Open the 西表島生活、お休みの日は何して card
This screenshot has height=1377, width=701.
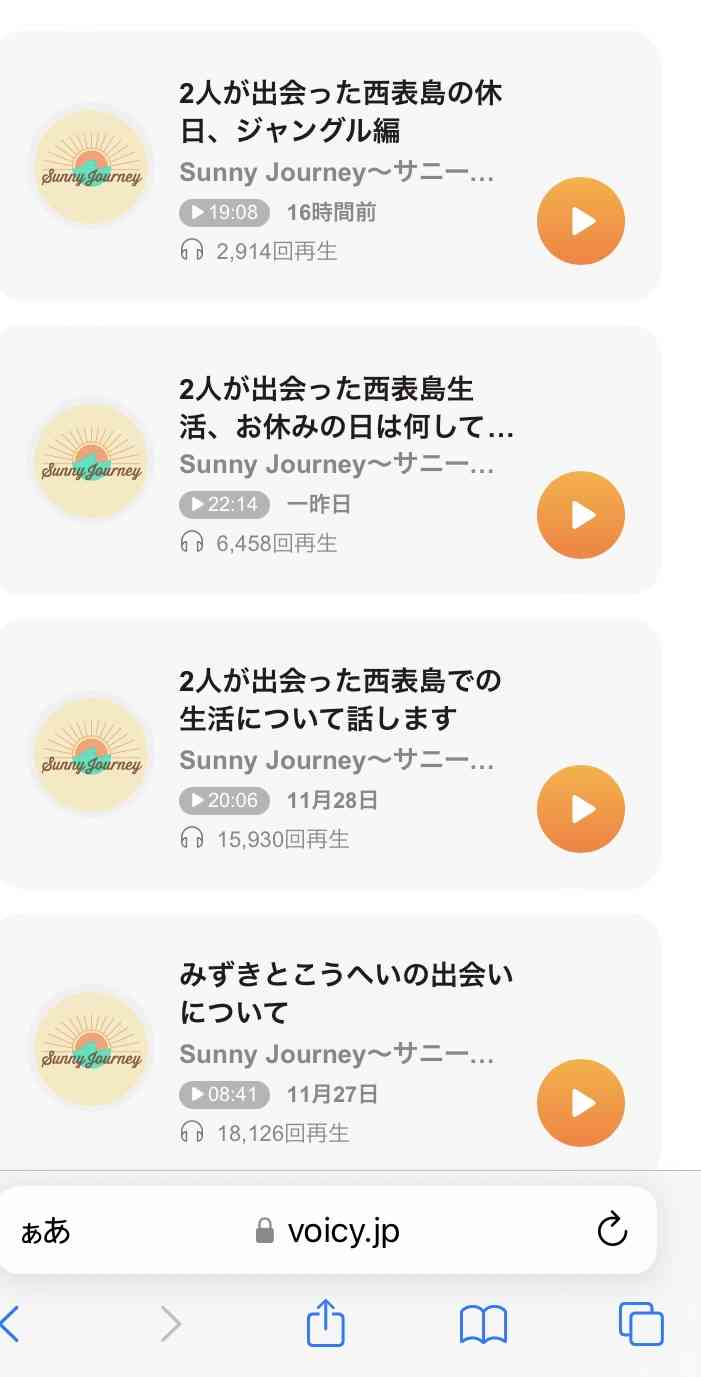340,408
